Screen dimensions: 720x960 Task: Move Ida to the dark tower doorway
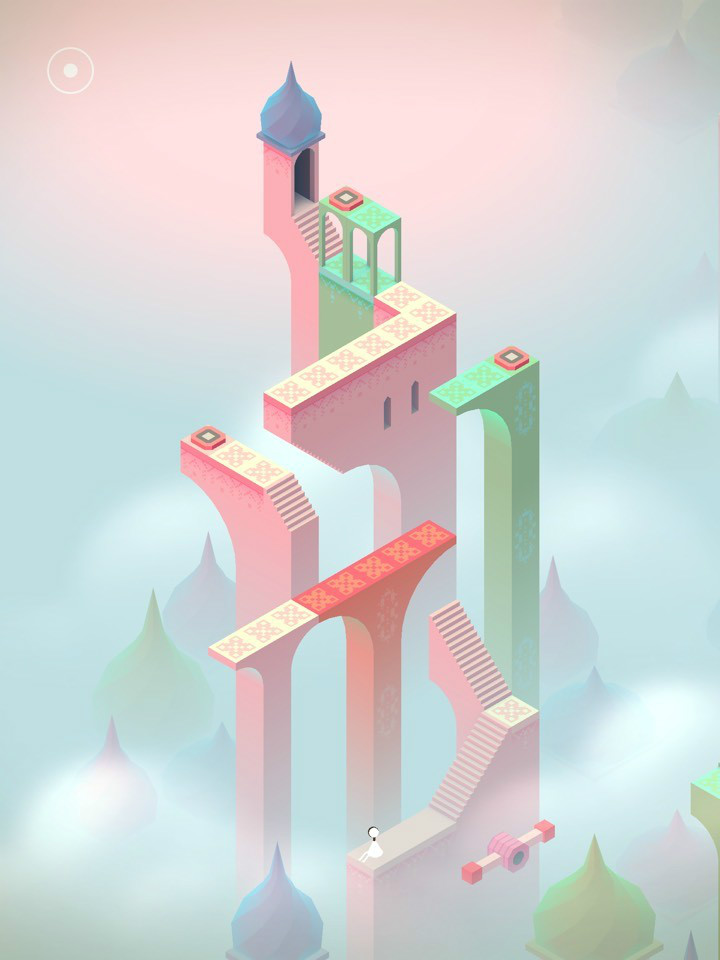[x=303, y=177]
